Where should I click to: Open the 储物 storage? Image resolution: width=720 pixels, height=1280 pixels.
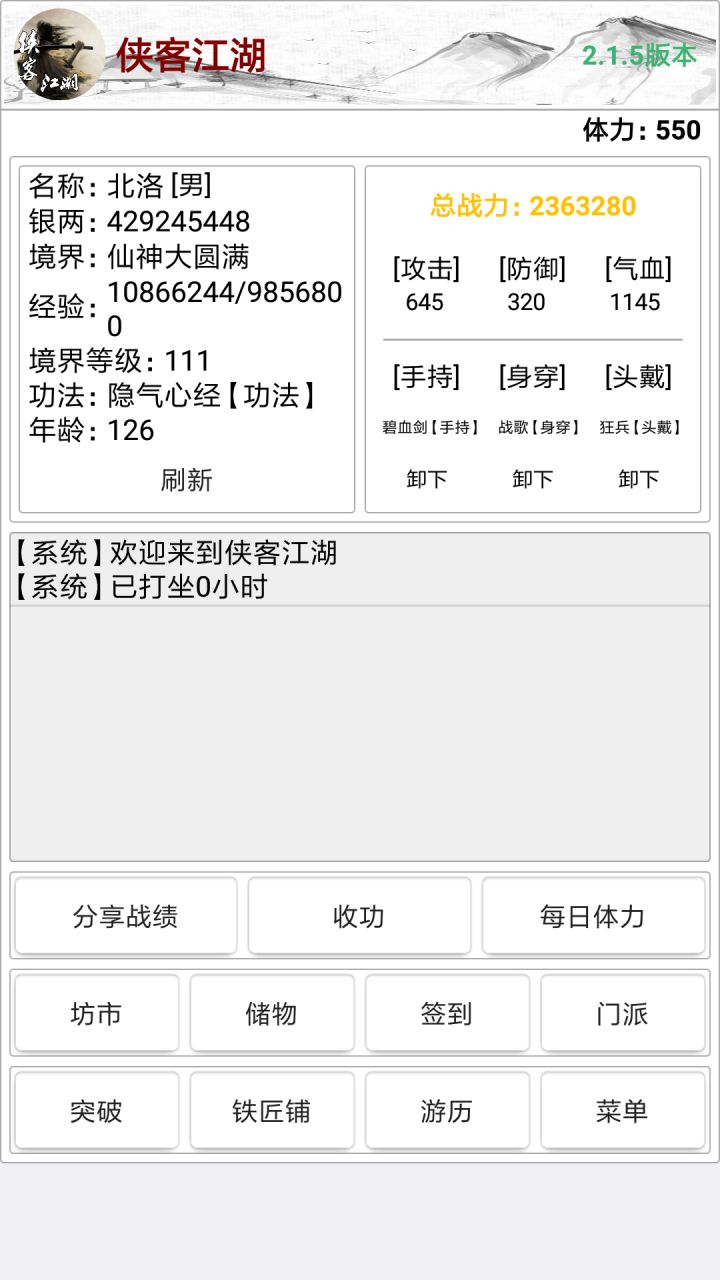pos(271,1013)
